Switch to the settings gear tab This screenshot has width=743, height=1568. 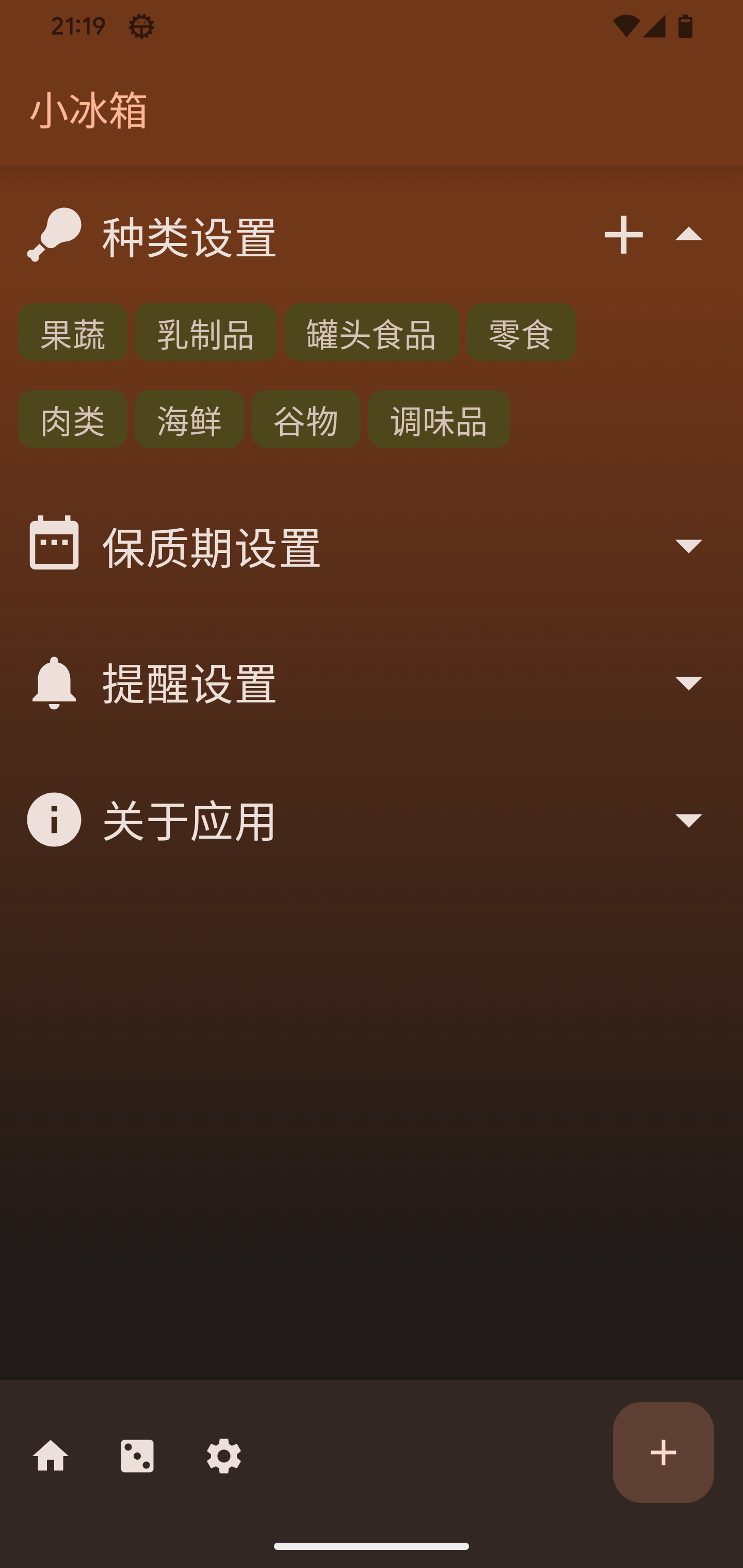pos(223,1456)
